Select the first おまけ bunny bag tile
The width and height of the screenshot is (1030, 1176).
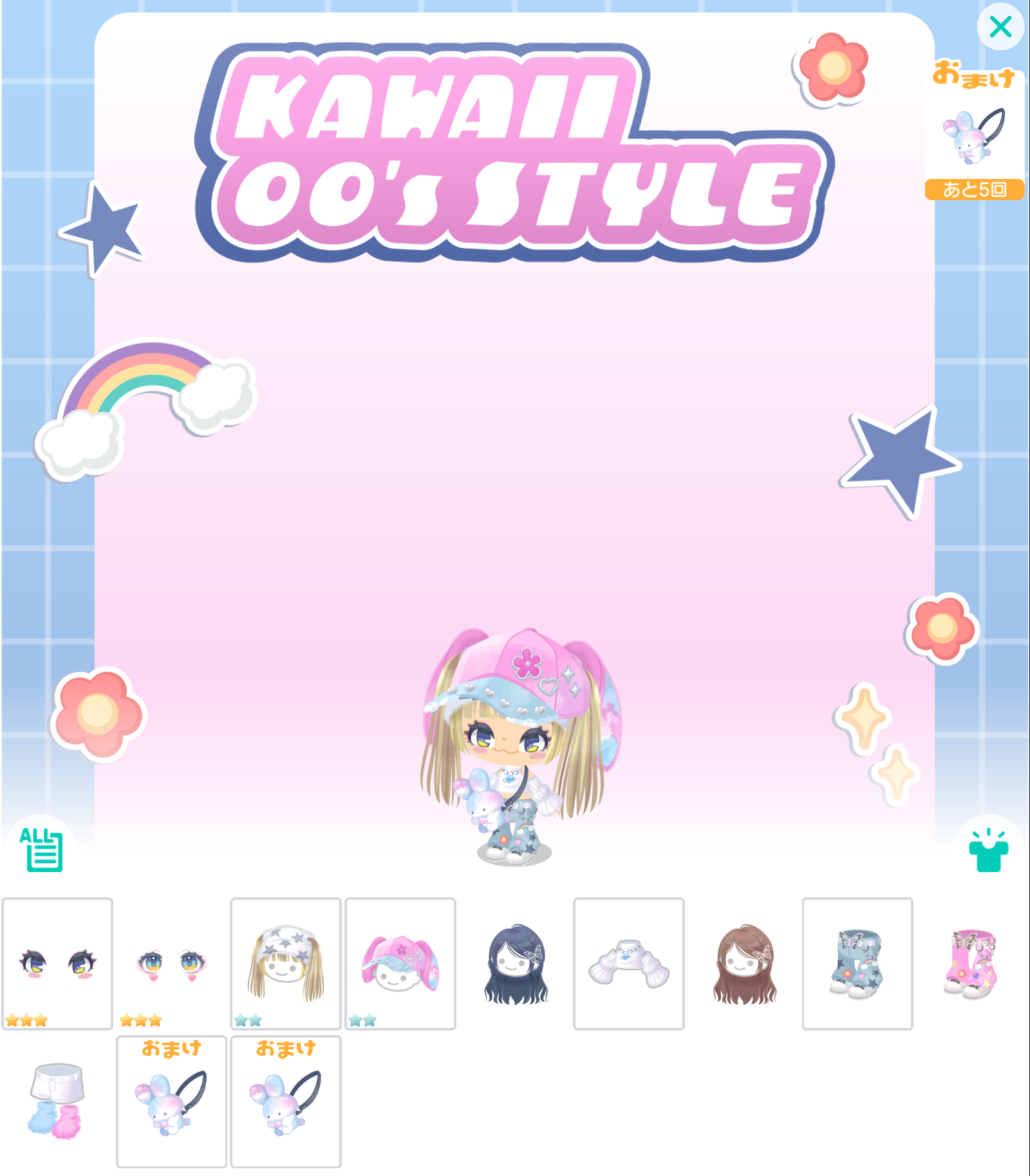click(x=171, y=1101)
